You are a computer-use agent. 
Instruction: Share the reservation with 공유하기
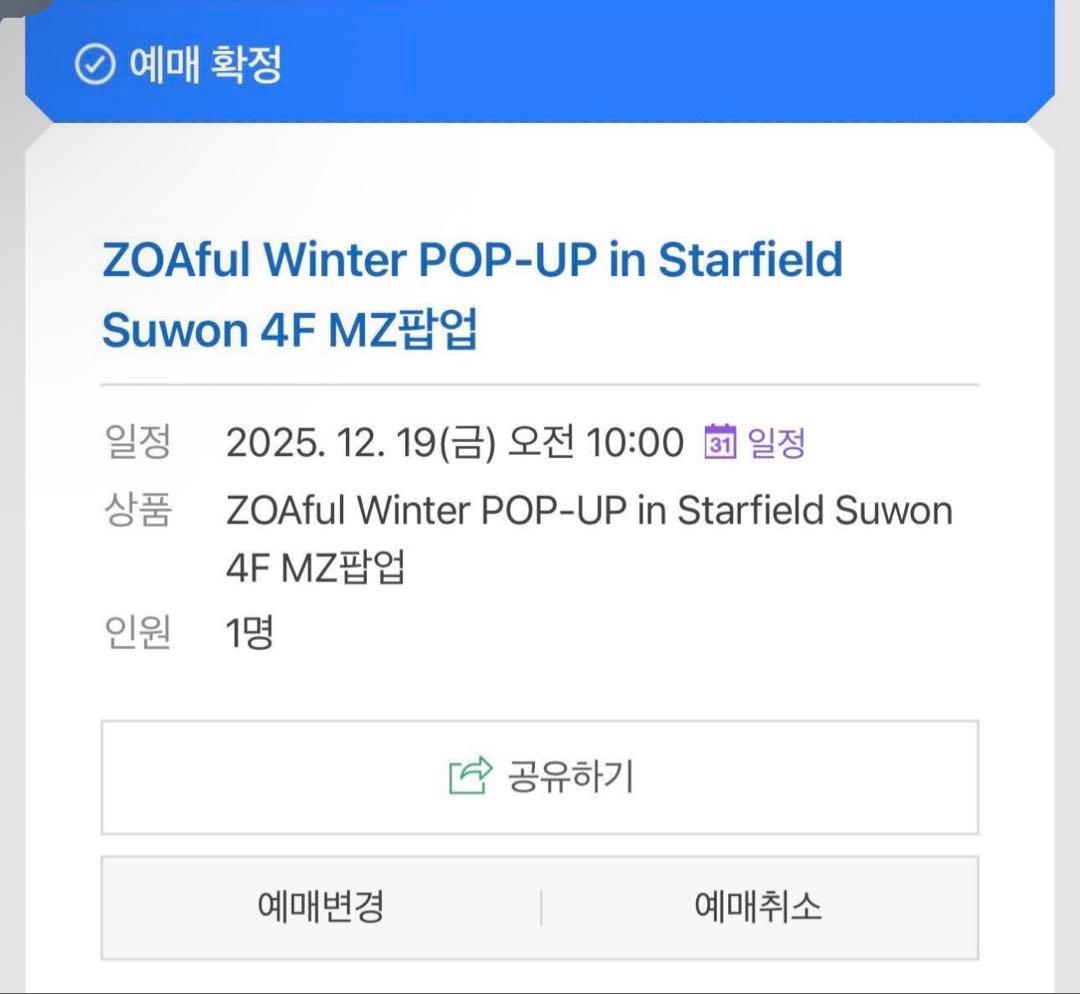540,777
